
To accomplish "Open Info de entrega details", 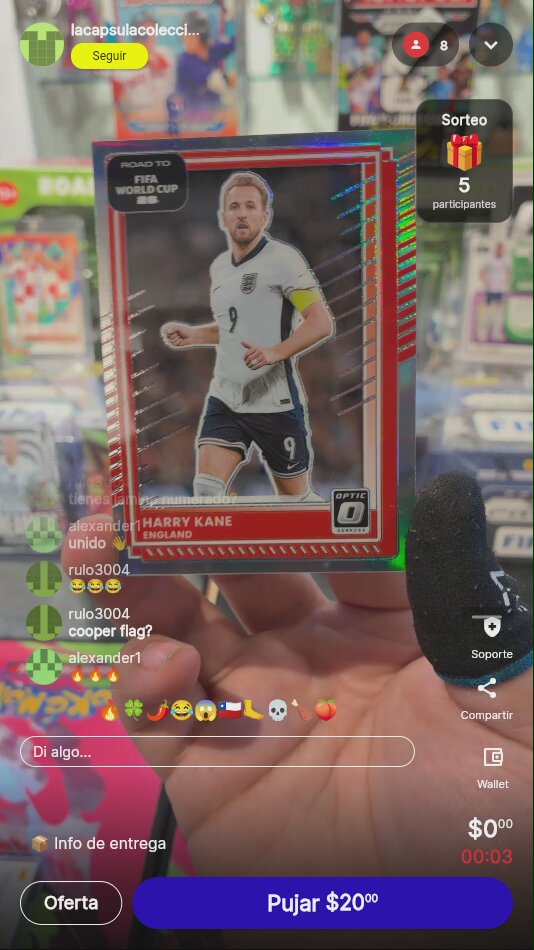I will pyautogui.click(x=99, y=843).
